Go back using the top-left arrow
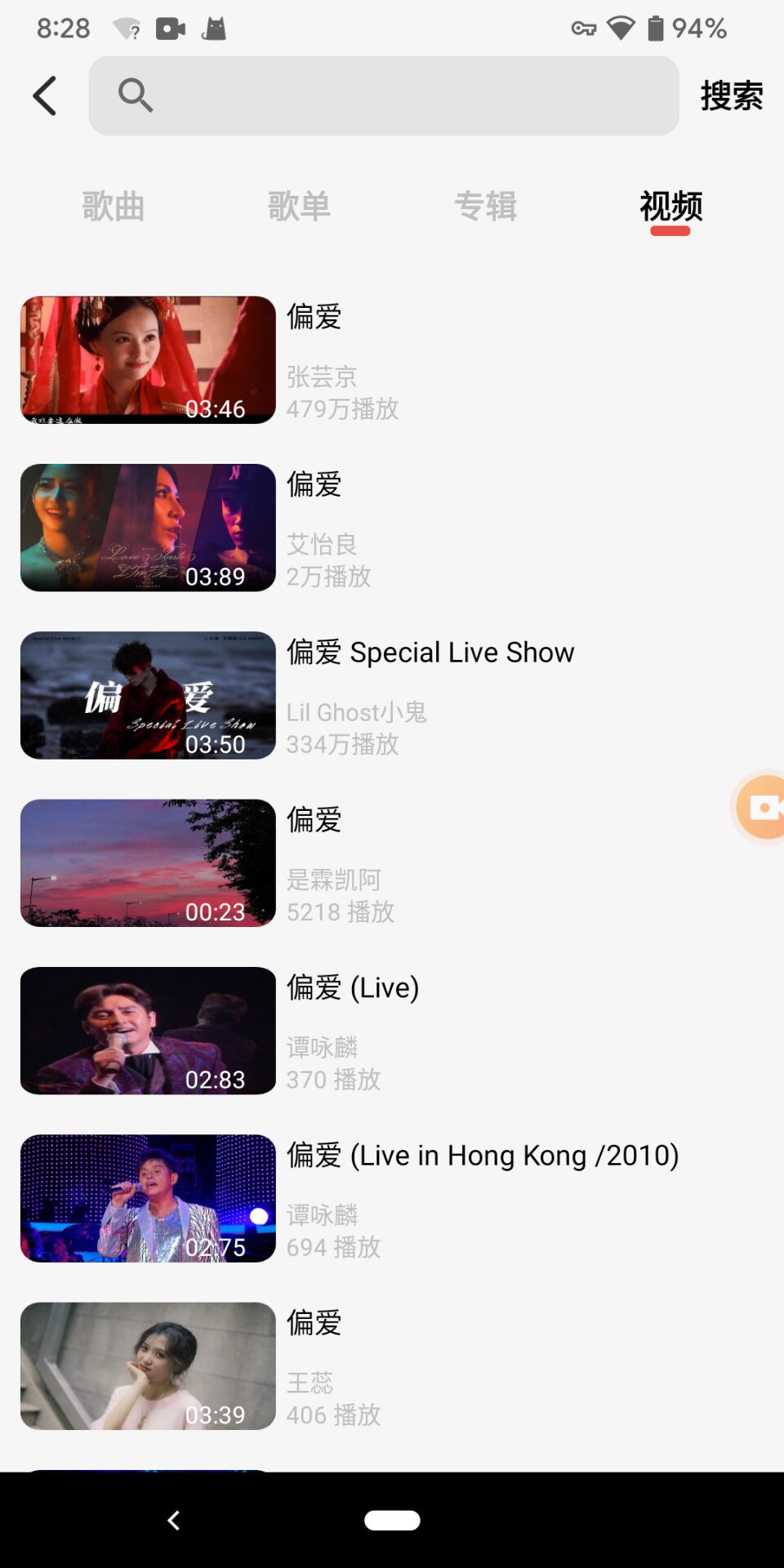Viewport: 784px width, 1568px height. coord(45,96)
